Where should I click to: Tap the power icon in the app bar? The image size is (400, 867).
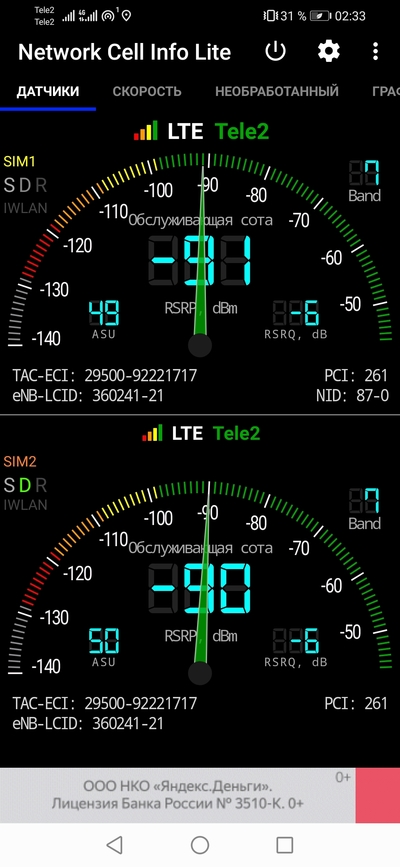[276, 52]
